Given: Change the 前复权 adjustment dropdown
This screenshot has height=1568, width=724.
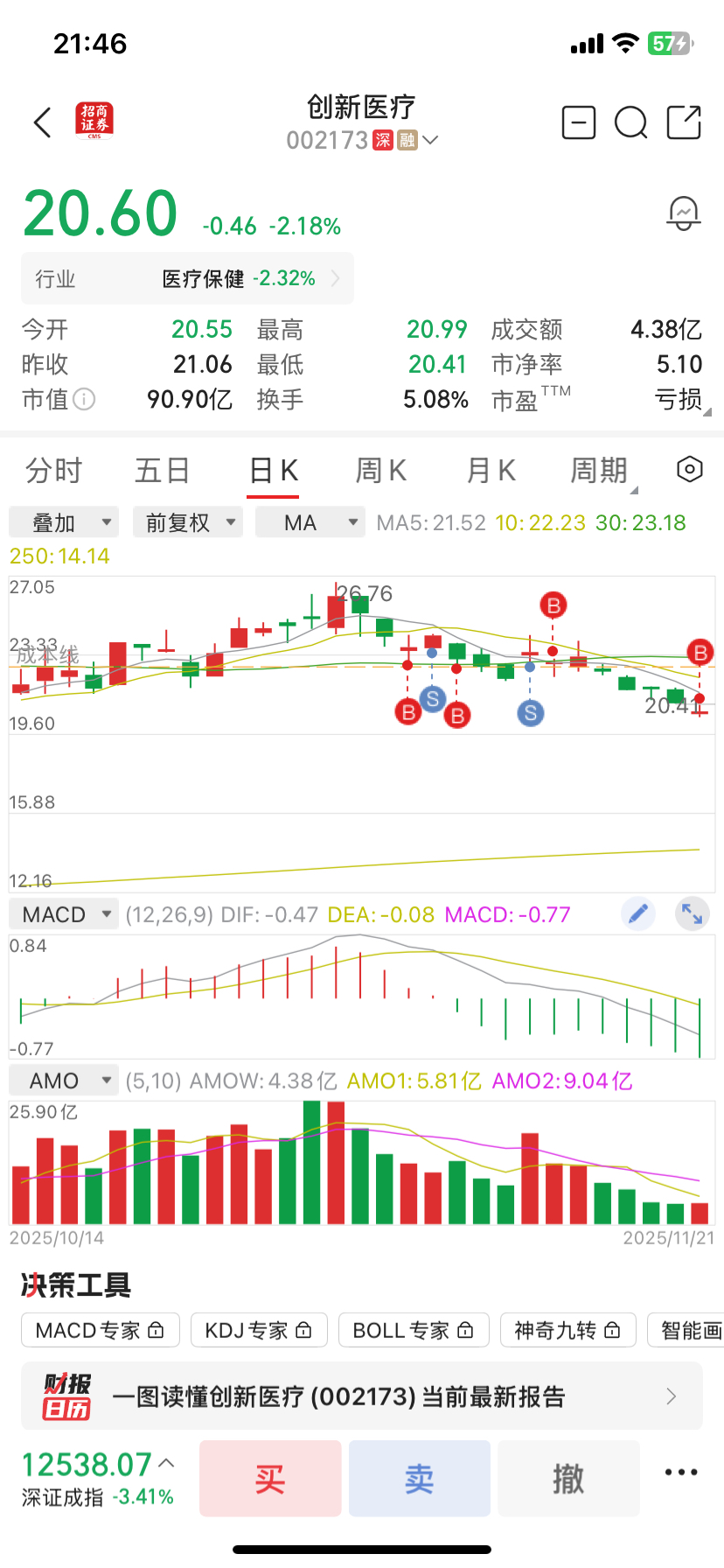Looking at the screenshot, I should click(x=188, y=522).
